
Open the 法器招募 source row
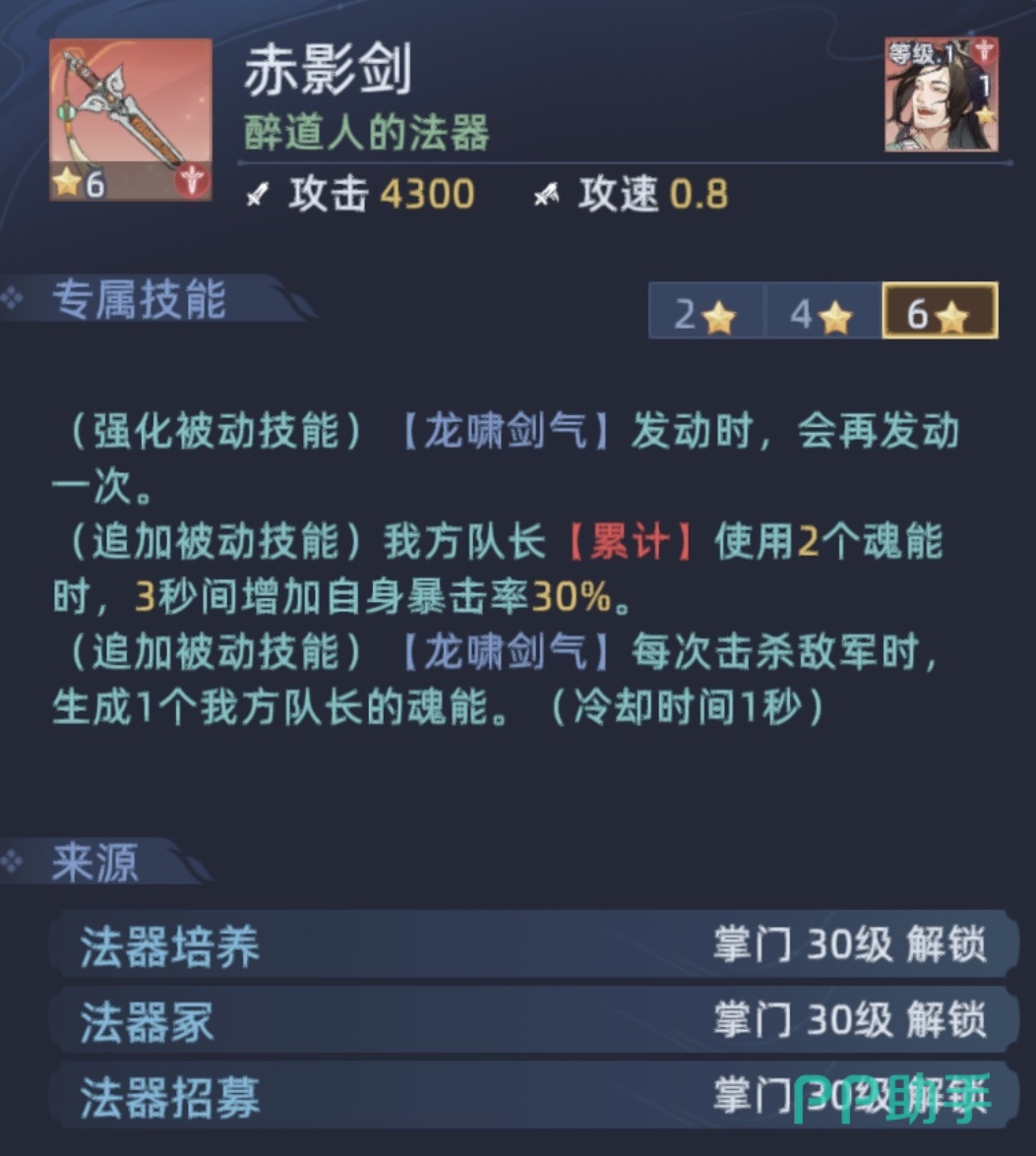[x=534, y=1096]
